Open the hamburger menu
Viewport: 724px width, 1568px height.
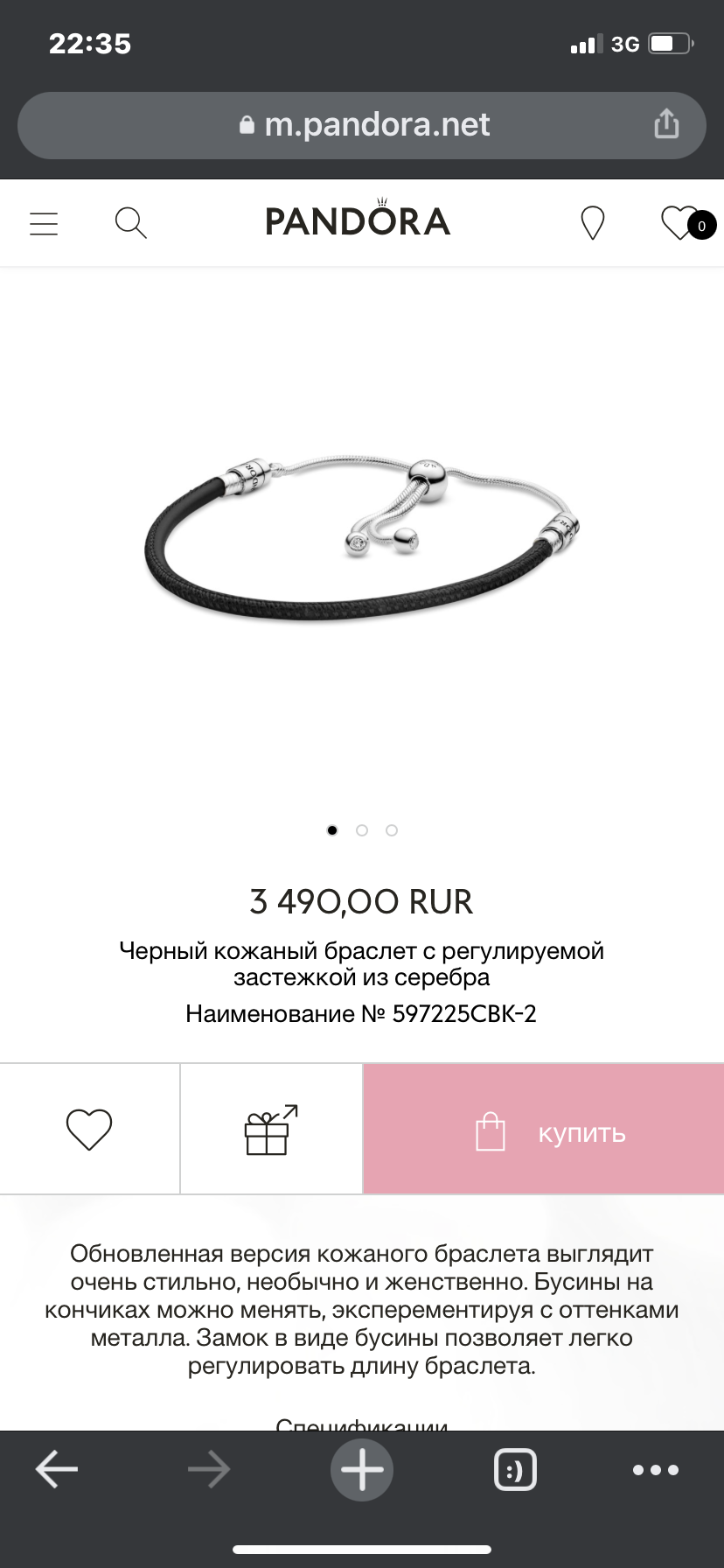tap(44, 223)
